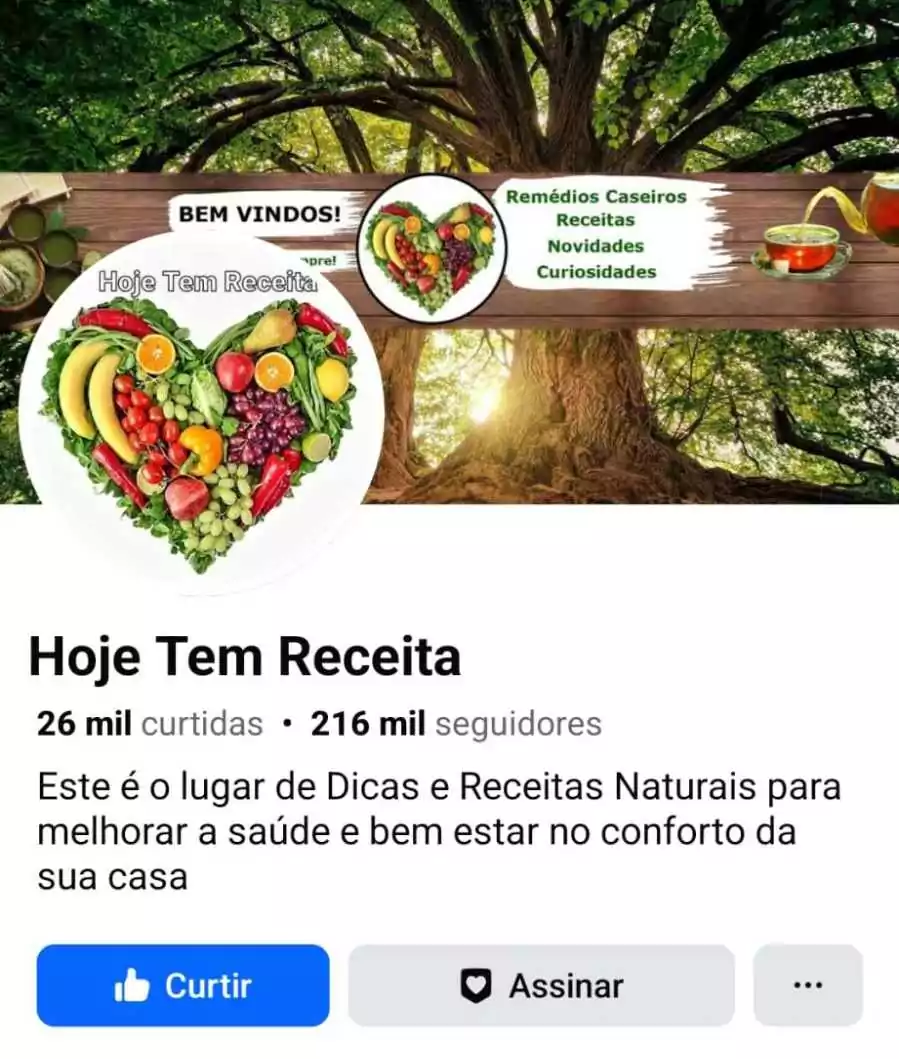Click the Curiosidades label on the cover
The height and width of the screenshot is (1059, 899).
click(597, 270)
